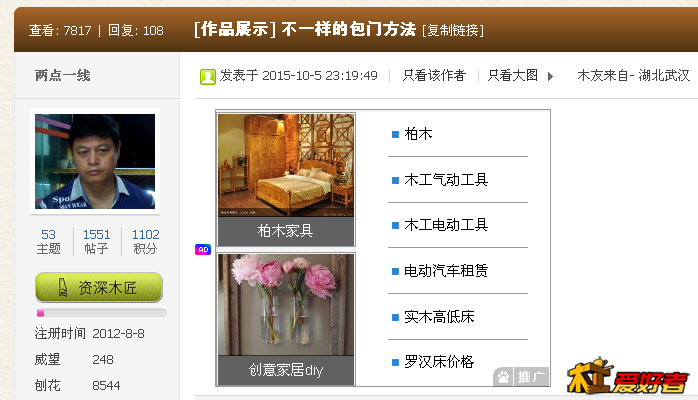This screenshot has width=698, height=400.
Task: View the author's avatar photo
Action: [96, 161]
